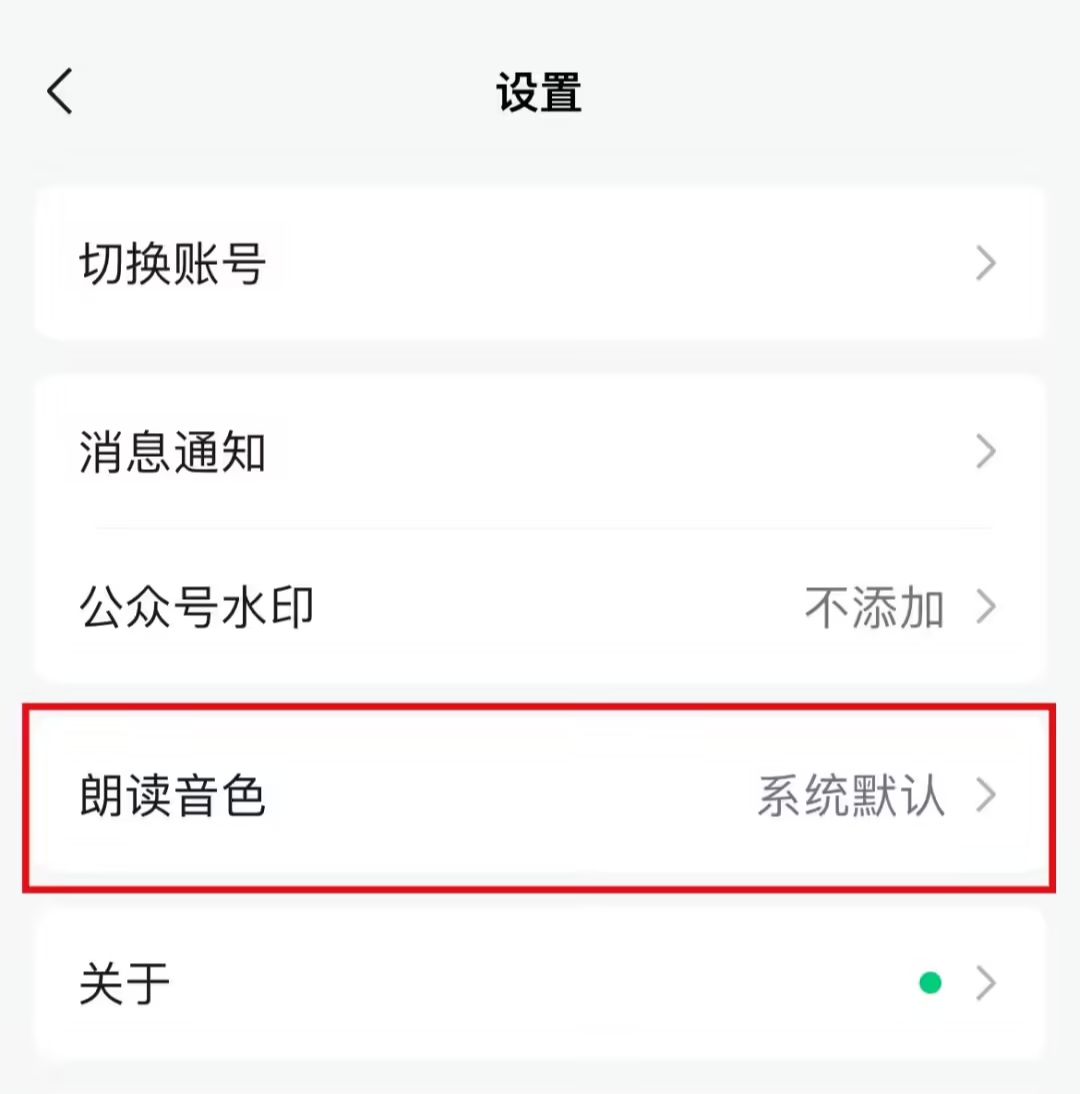Click the chevron next to 切换账号
This screenshot has height=1094, width=1080.
(986, 263)
